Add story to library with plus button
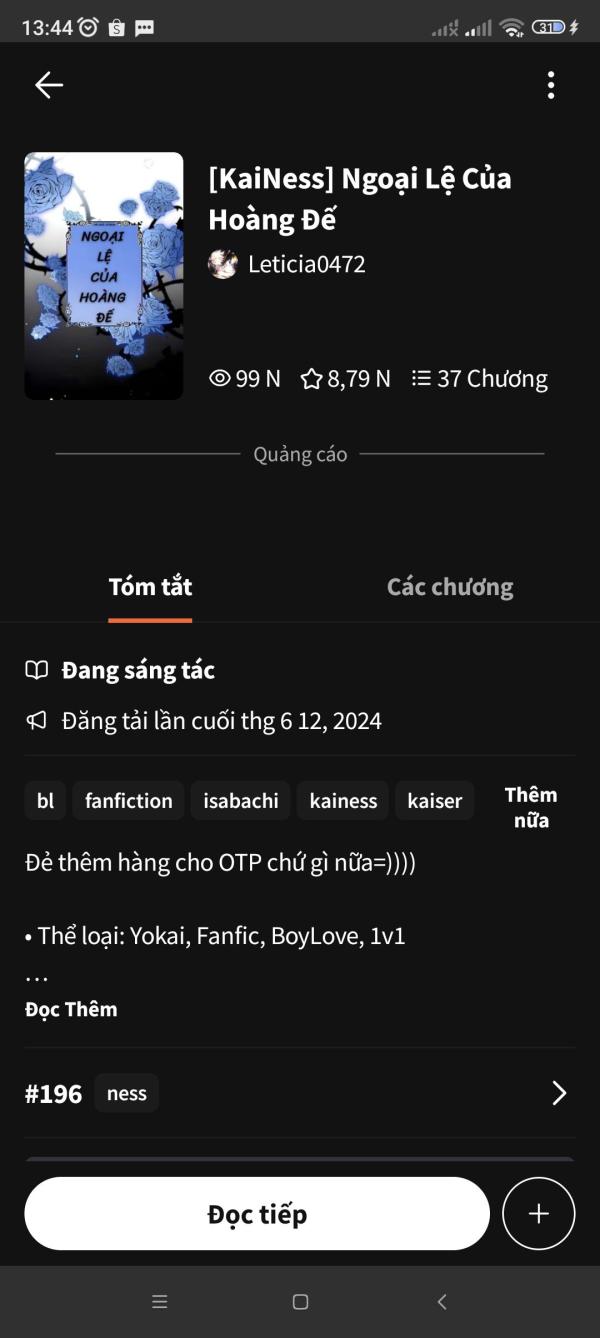The image size is (600, 1338). tap(538, 1214)
